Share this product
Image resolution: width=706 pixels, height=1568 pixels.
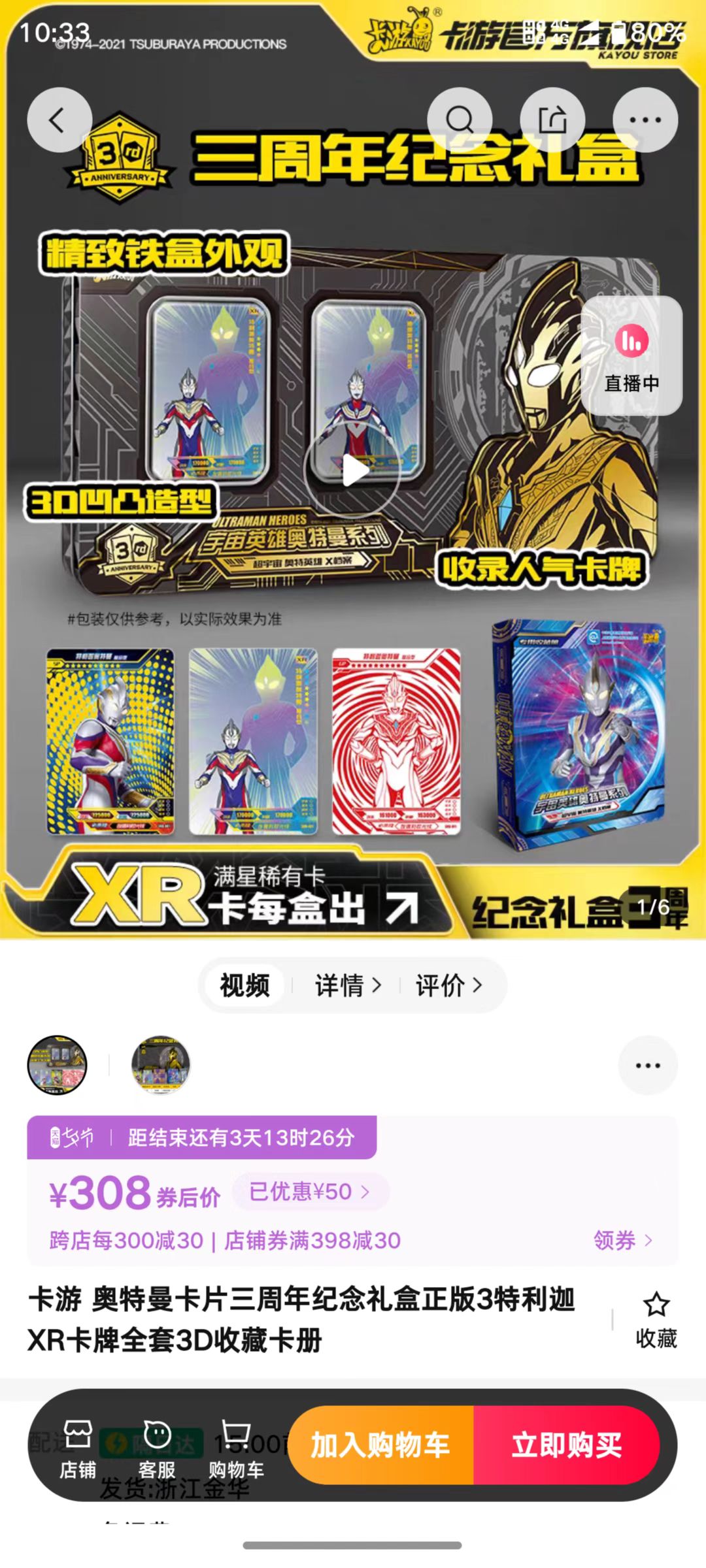(552, 120)
